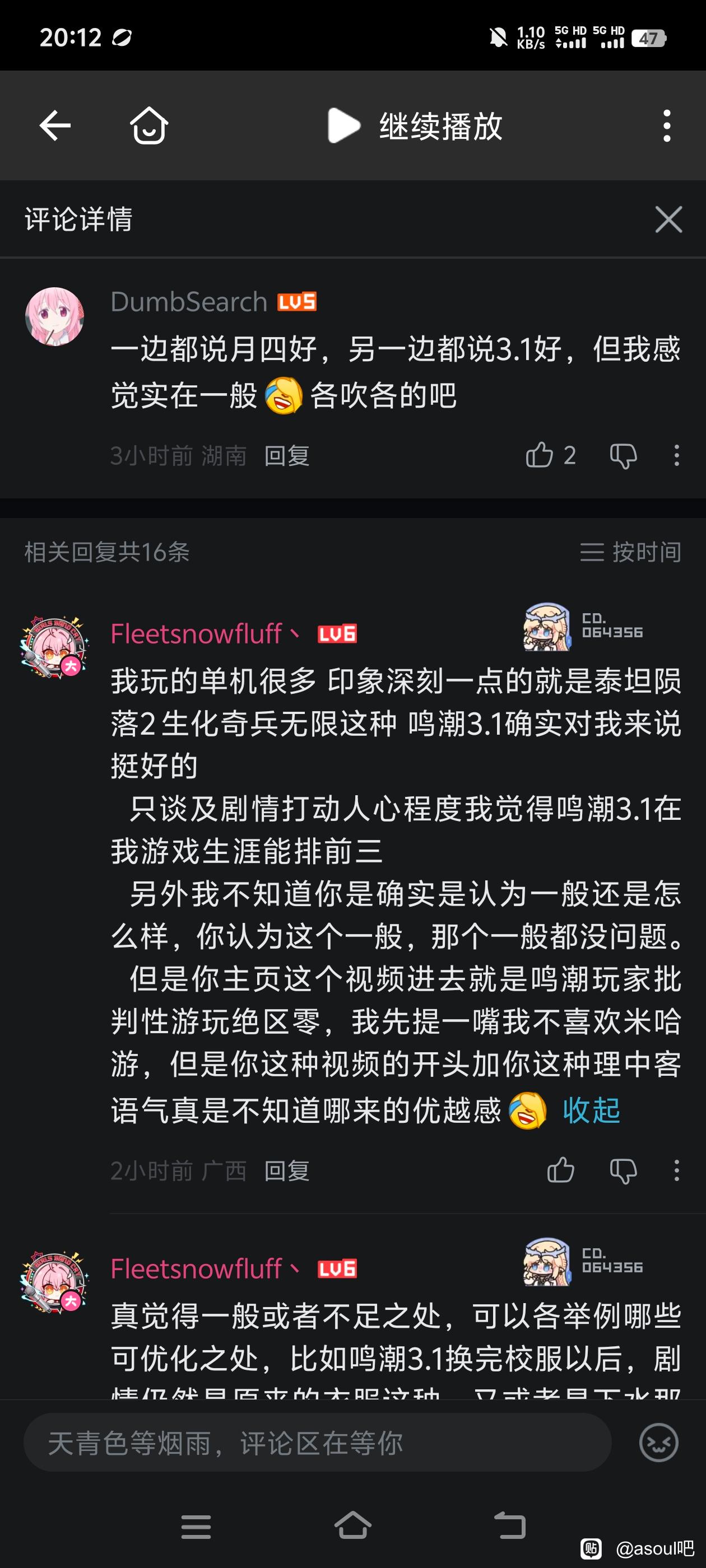Open the Bilibili home icon

point(149,125)
